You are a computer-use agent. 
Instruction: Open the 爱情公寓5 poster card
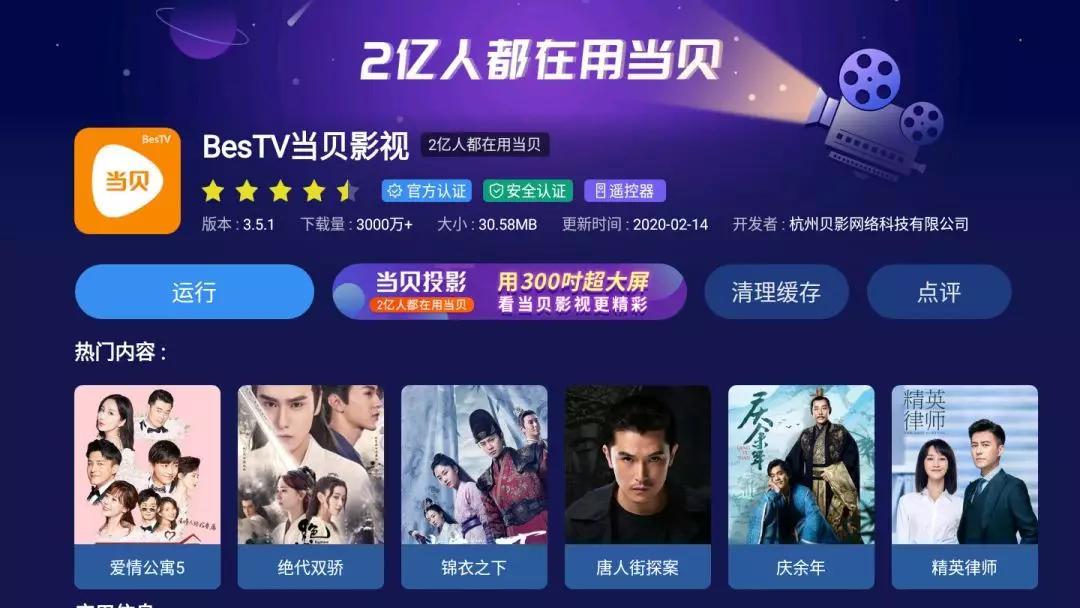(147, 486)
